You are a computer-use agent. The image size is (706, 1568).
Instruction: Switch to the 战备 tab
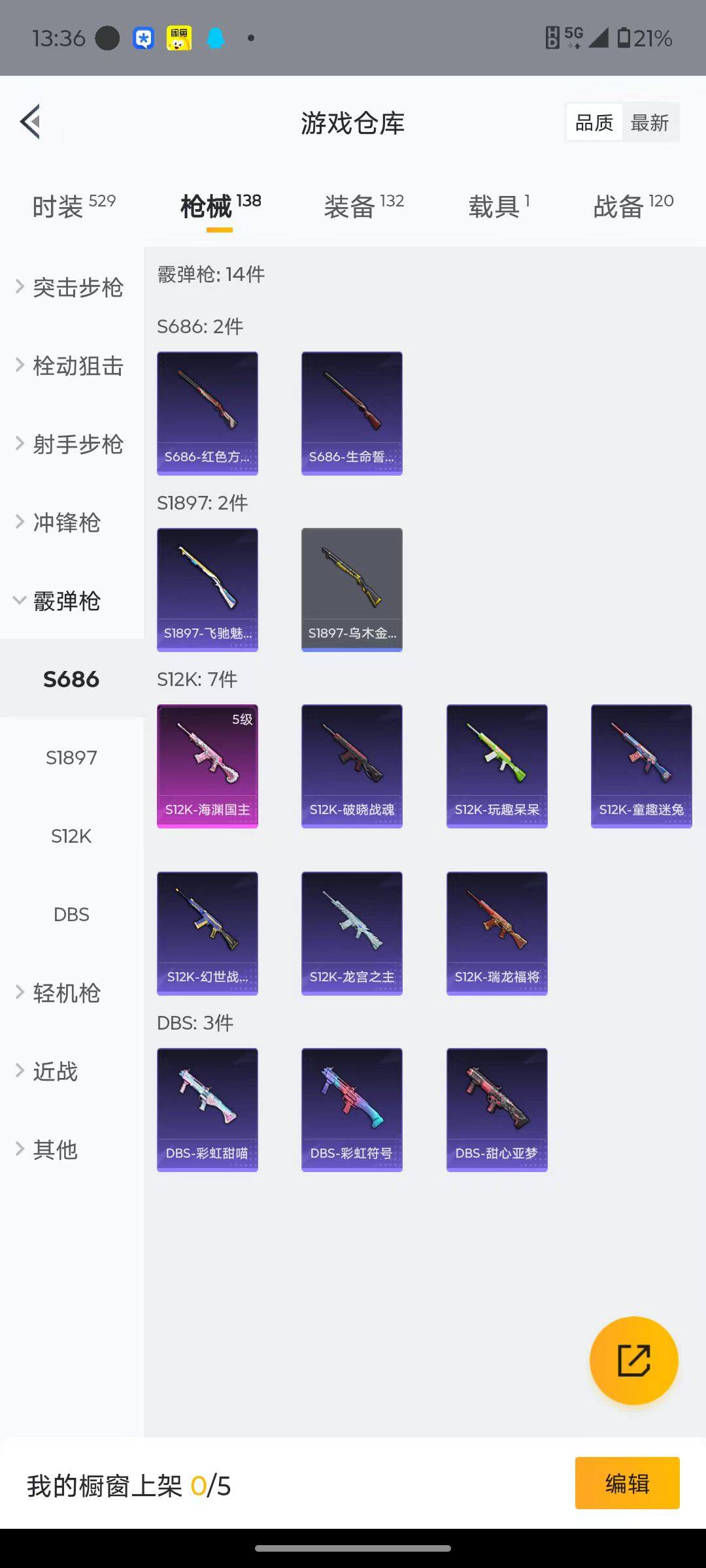(x=633, y=206)
